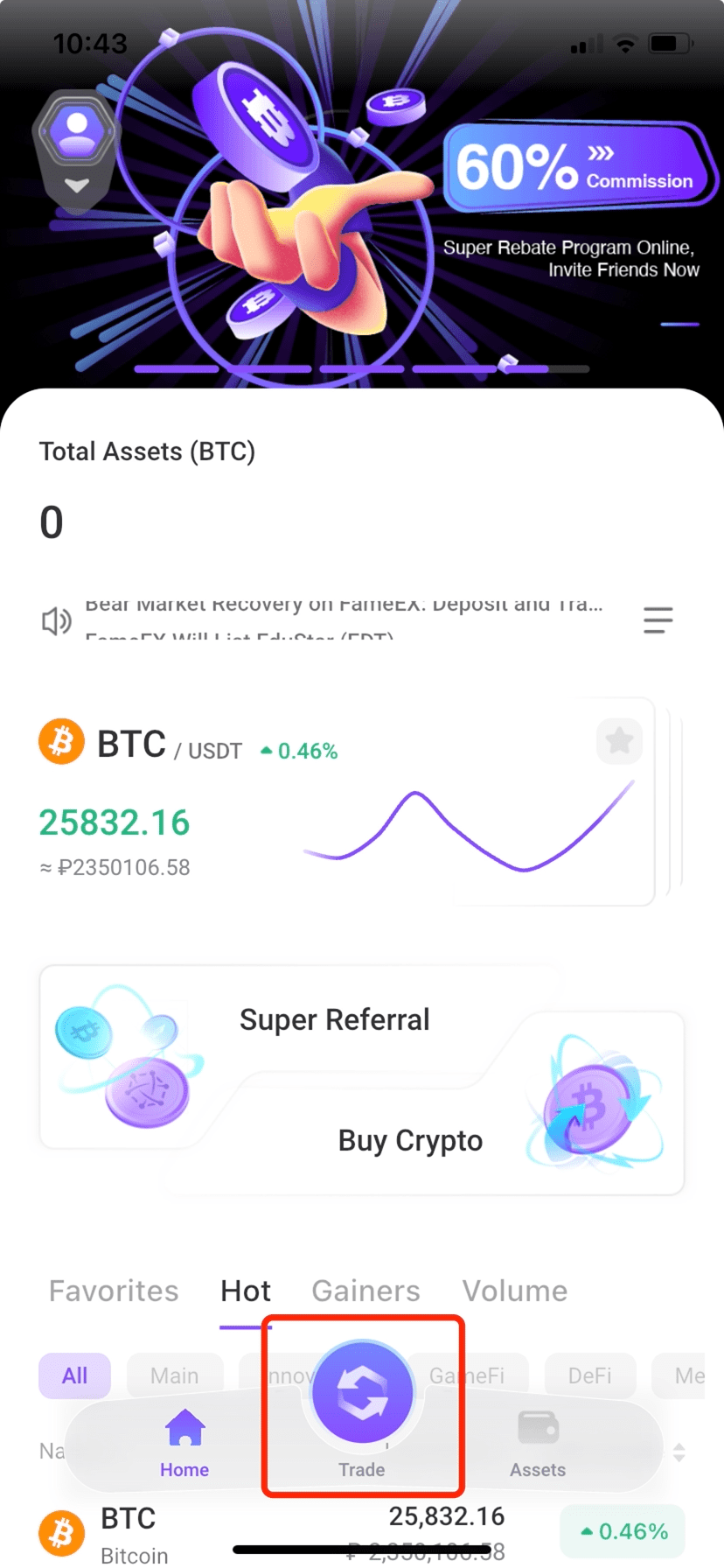Open the Assets tab
Image resolution: width=724 pixels, height=1568 pixels.
pyautogui.click(x=538, y=1444)
